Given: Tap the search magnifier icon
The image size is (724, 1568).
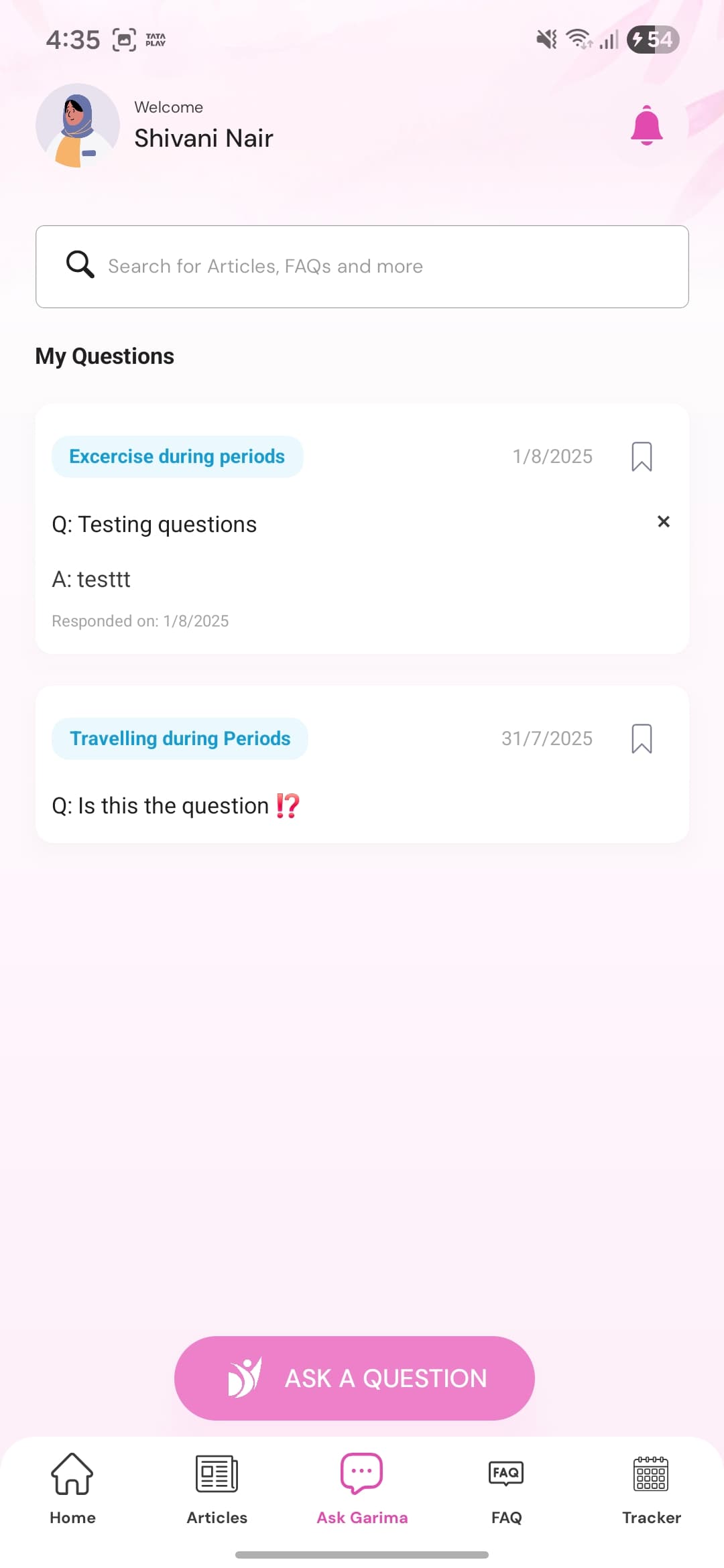Looking at the screenshot, I should tap(78, 264).
